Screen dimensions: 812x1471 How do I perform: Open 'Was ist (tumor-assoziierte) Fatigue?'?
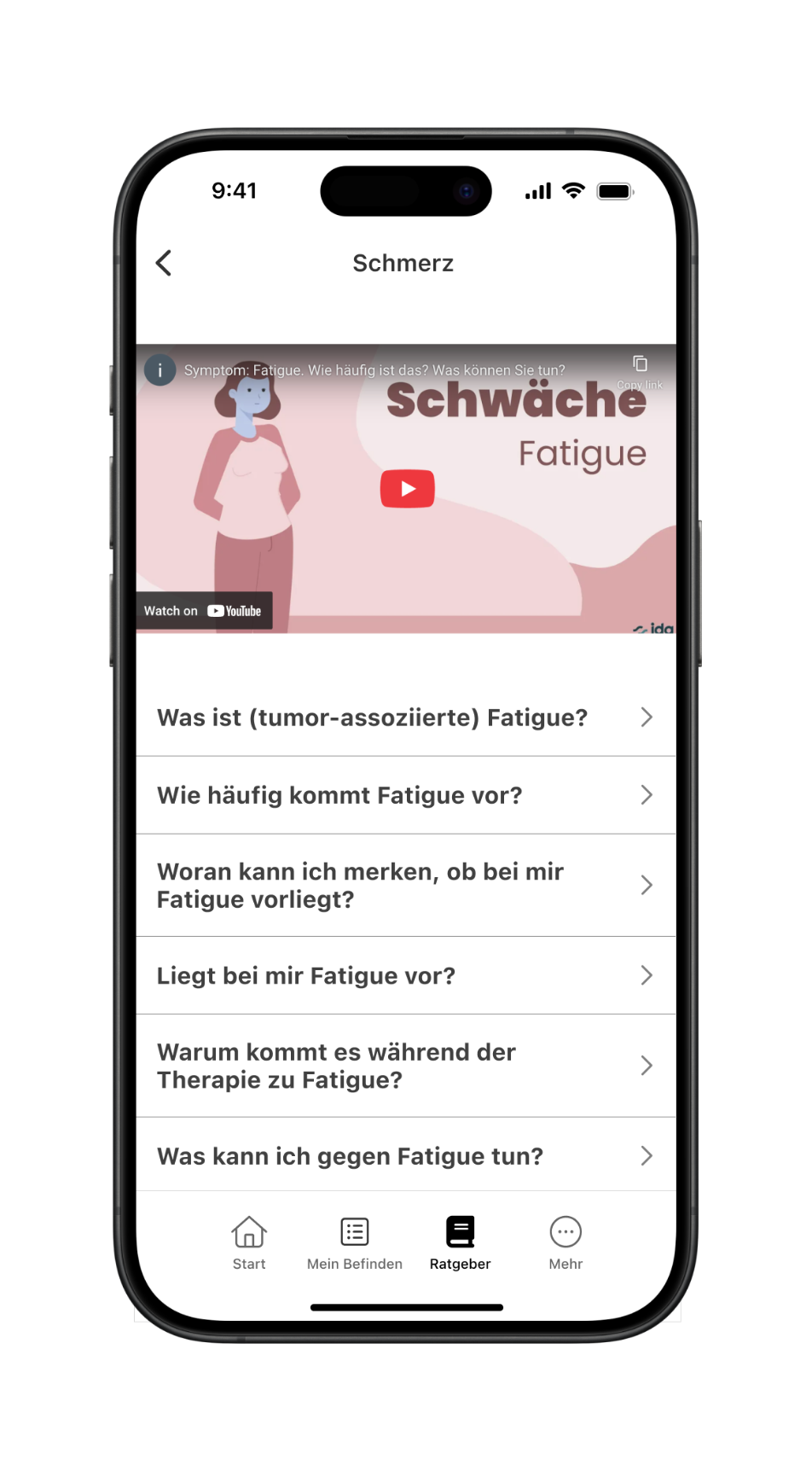(405, 718)
